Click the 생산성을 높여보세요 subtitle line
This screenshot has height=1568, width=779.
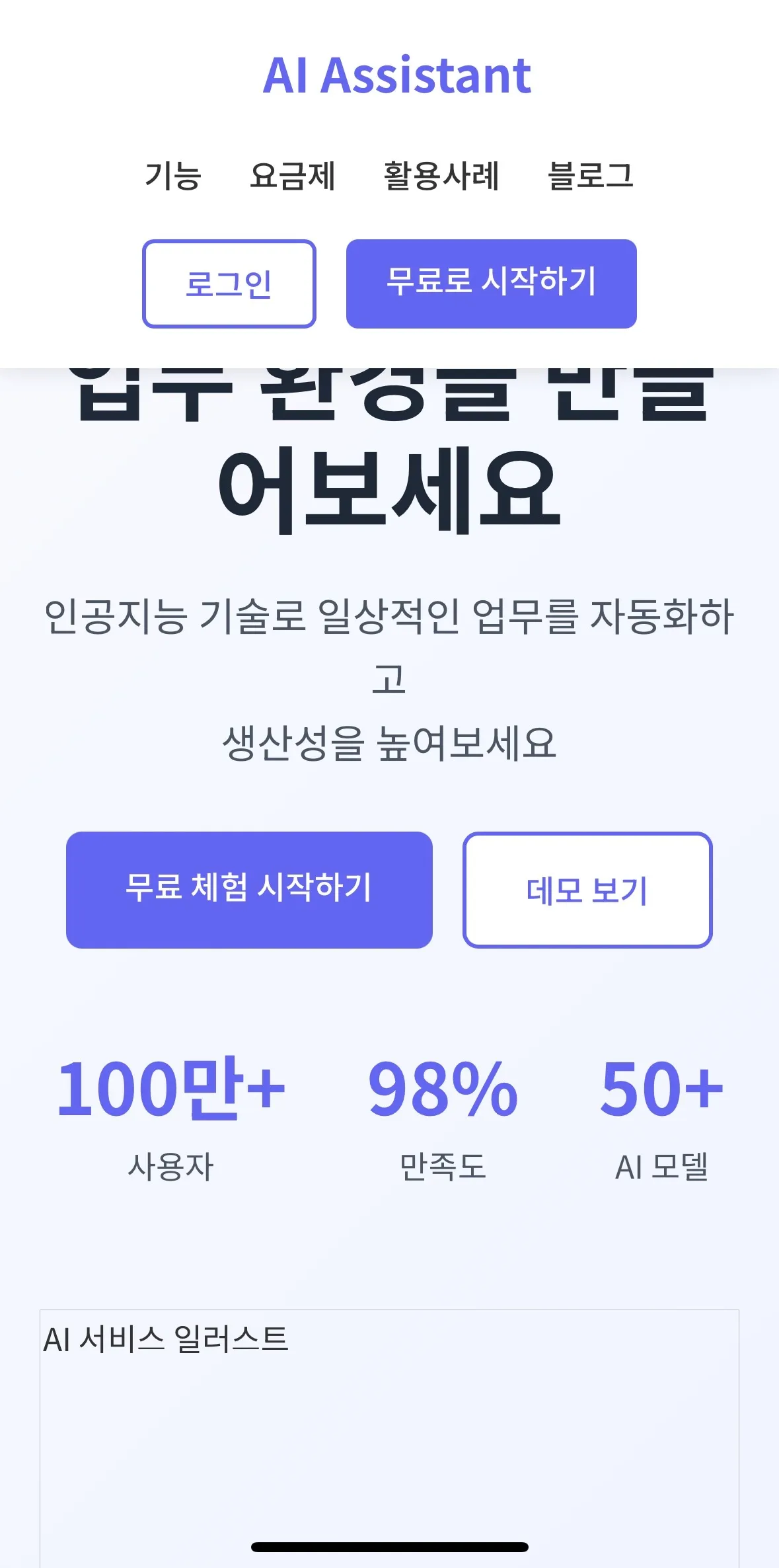(389, 744)
